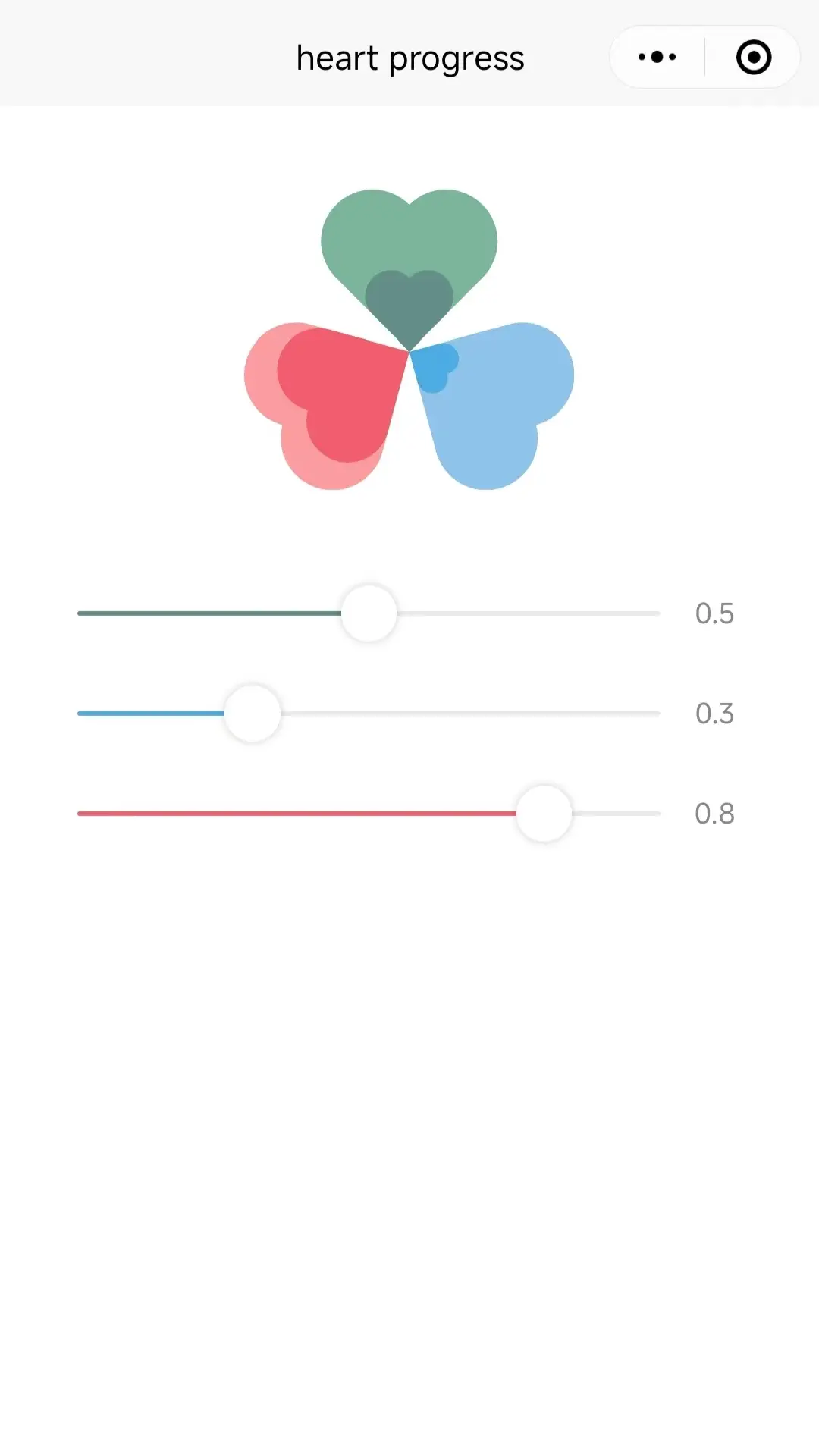Tap the green slider handle at 0.5
This screenshot has width=819, height=1456.
coord(369,613)
